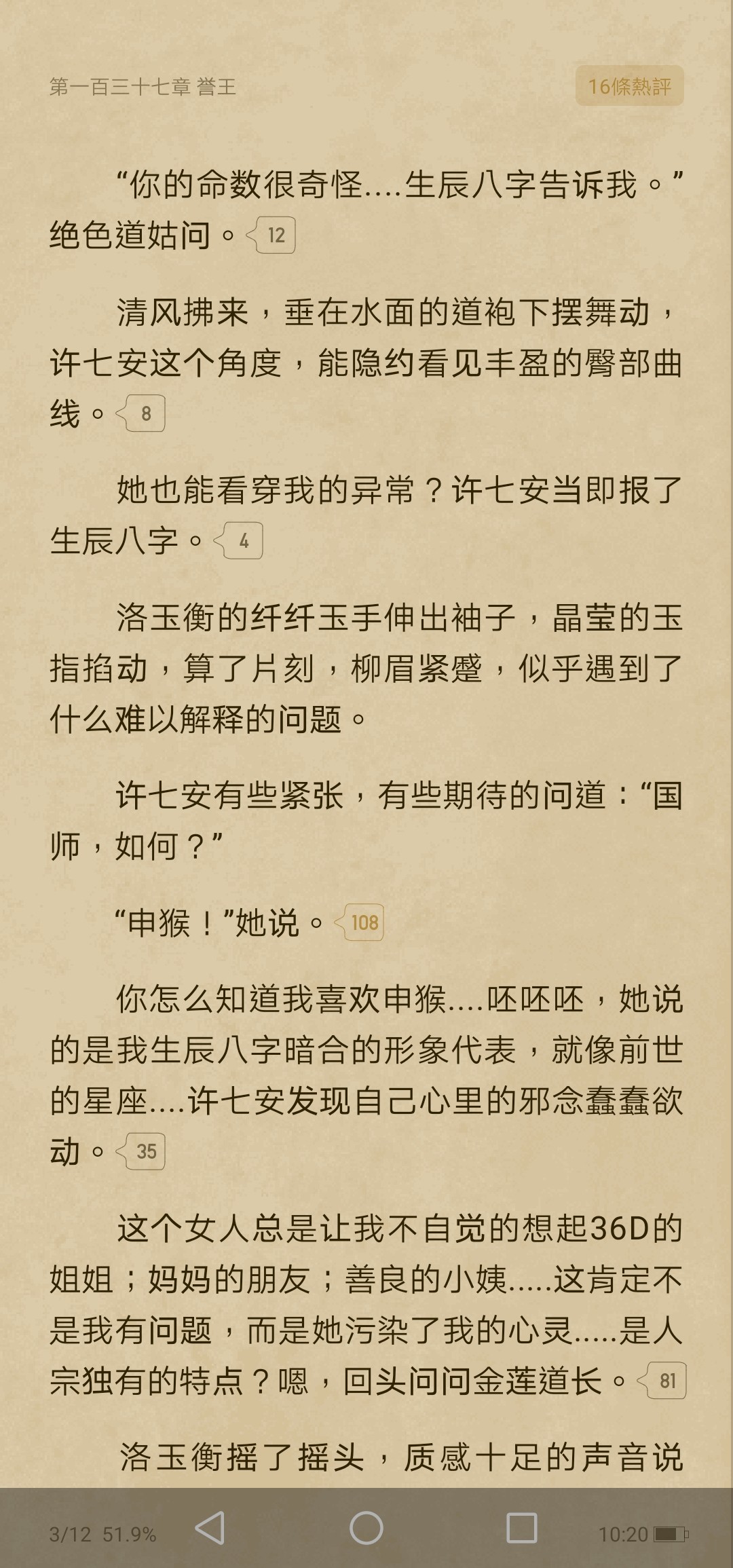The image size is (733, 1568).
Task: Open the 81-comment bubble after 金莲道长
Action: point(665,1381)
